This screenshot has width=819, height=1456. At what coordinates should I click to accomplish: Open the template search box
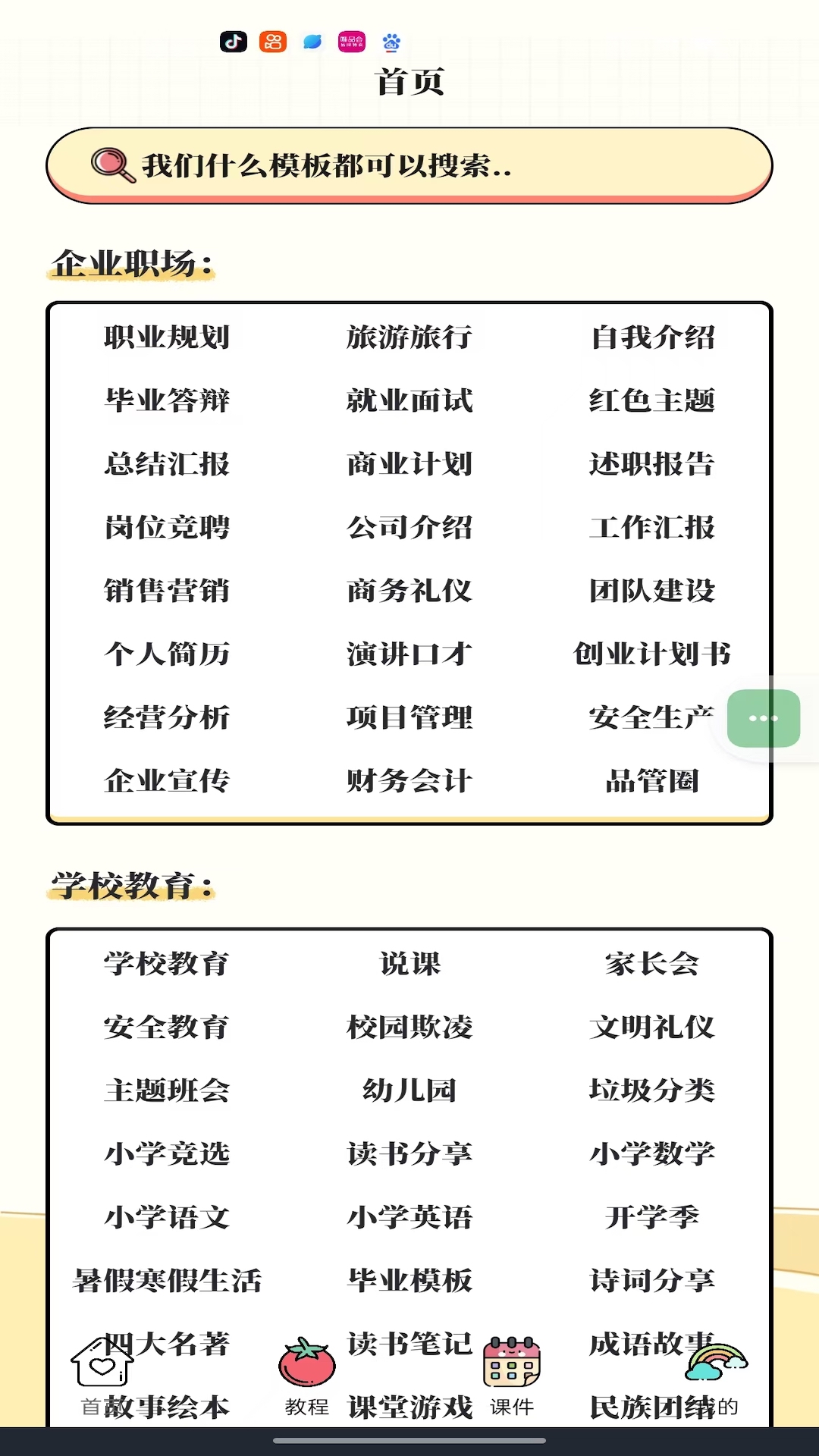coord(409,165)
